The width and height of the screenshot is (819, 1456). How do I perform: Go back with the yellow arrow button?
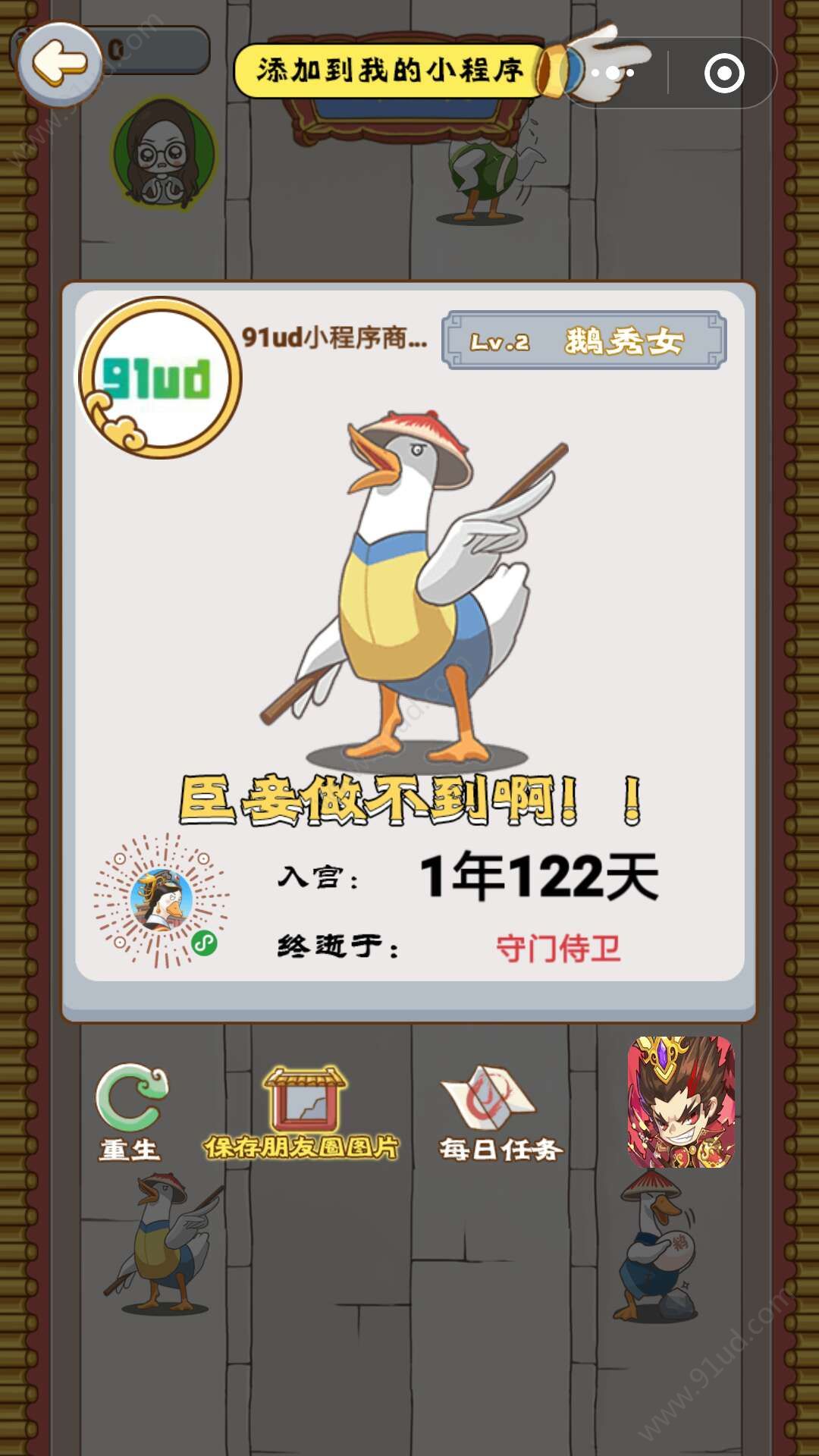60,64
